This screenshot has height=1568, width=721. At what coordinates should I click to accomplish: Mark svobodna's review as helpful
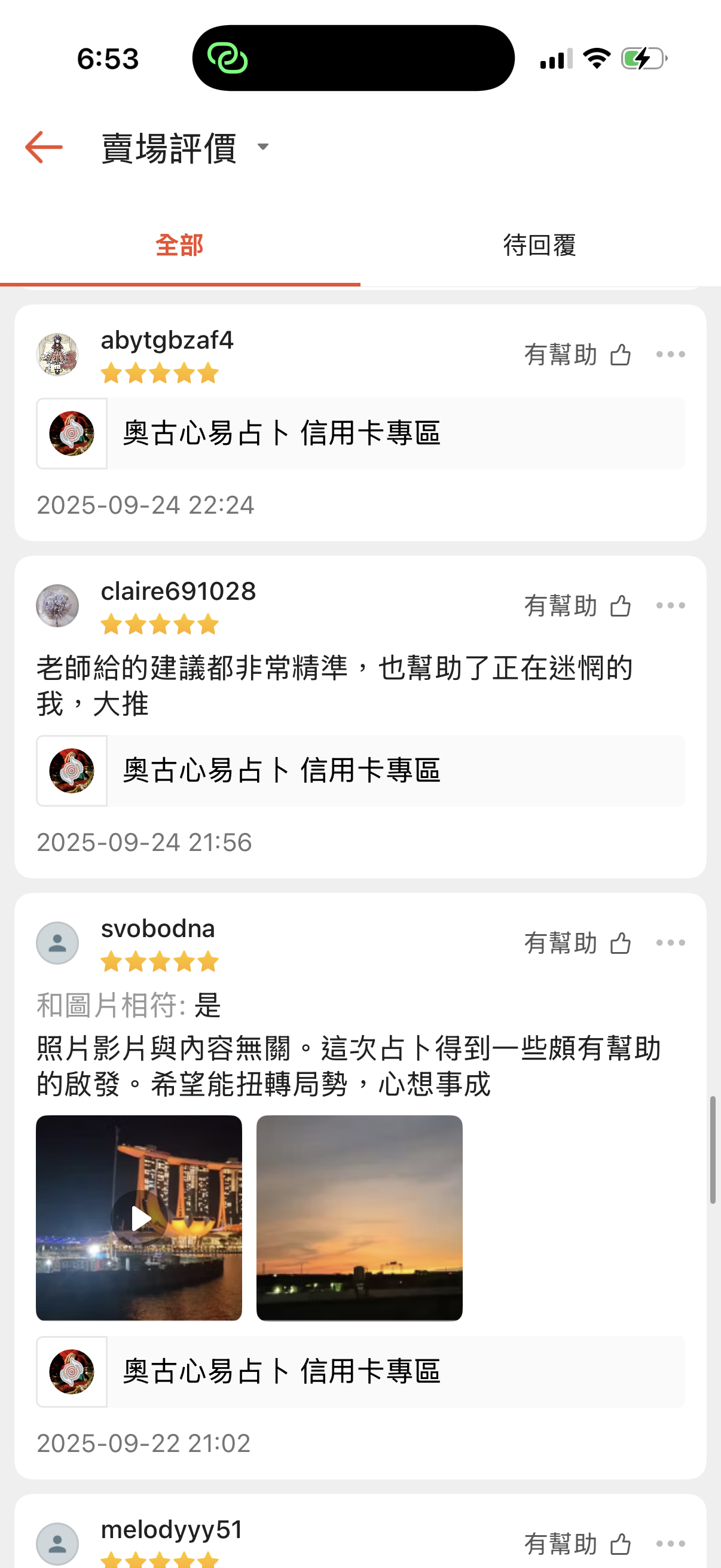click(x=620, y=944)
